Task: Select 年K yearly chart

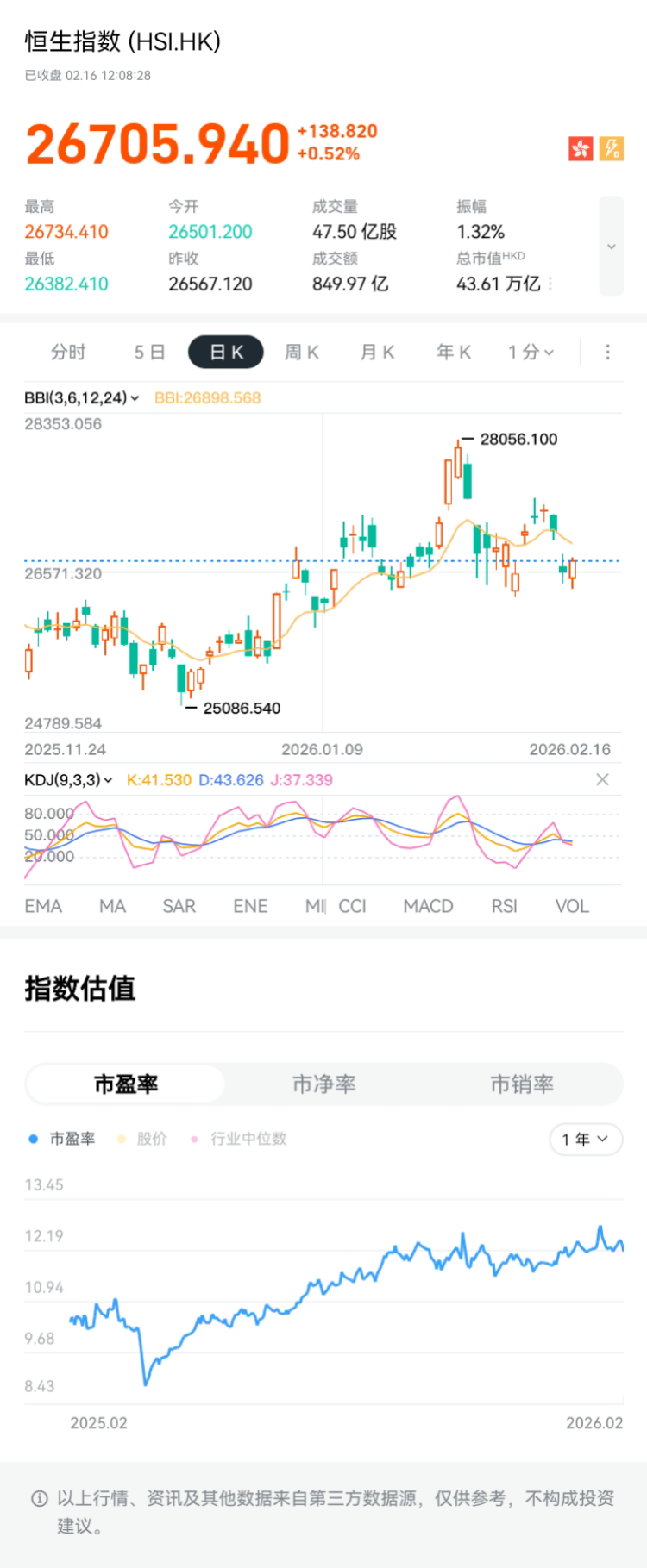Action: 453,352
